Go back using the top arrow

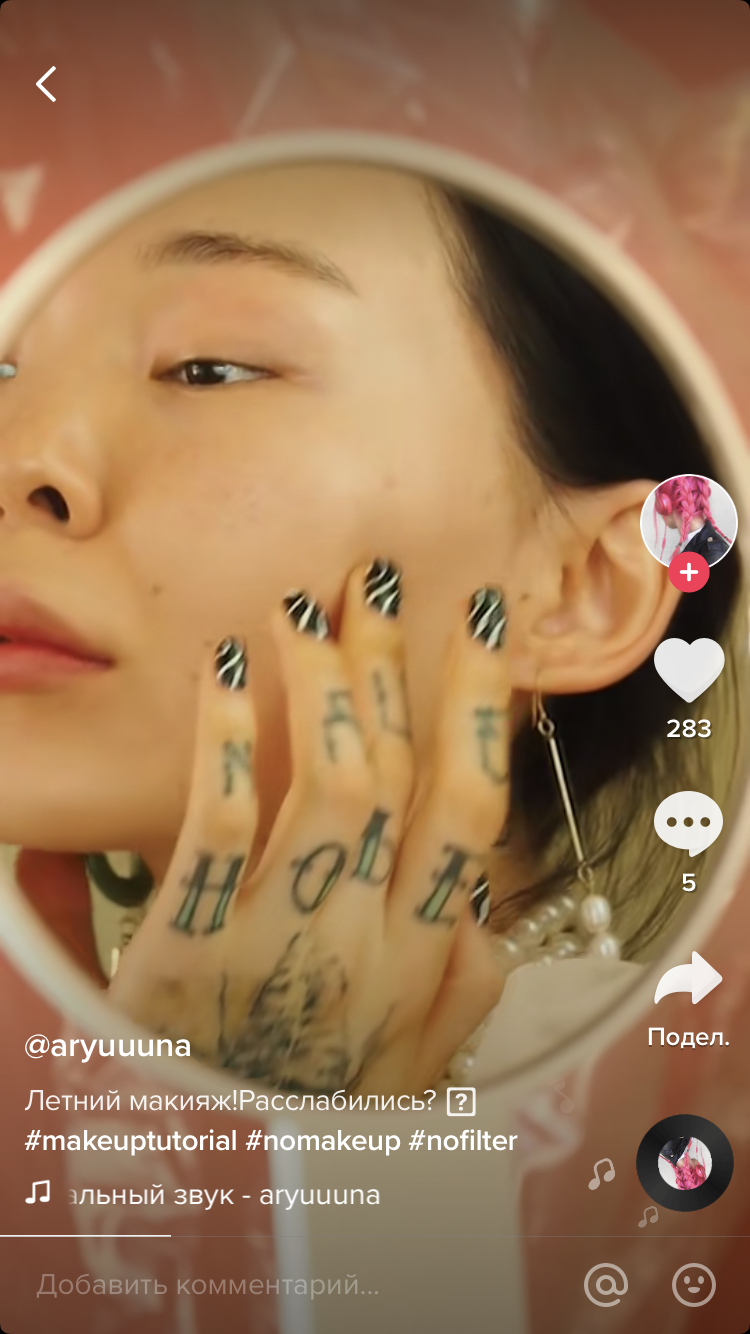[x=46, y=85]
